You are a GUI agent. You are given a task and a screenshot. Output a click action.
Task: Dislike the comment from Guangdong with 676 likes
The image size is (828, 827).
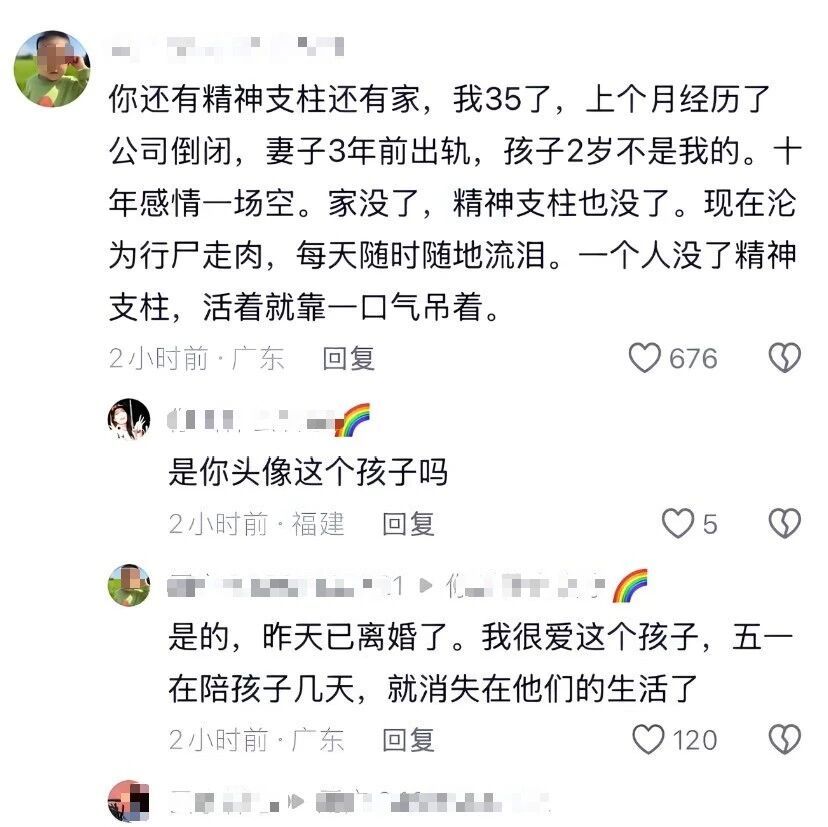[784, 358]
